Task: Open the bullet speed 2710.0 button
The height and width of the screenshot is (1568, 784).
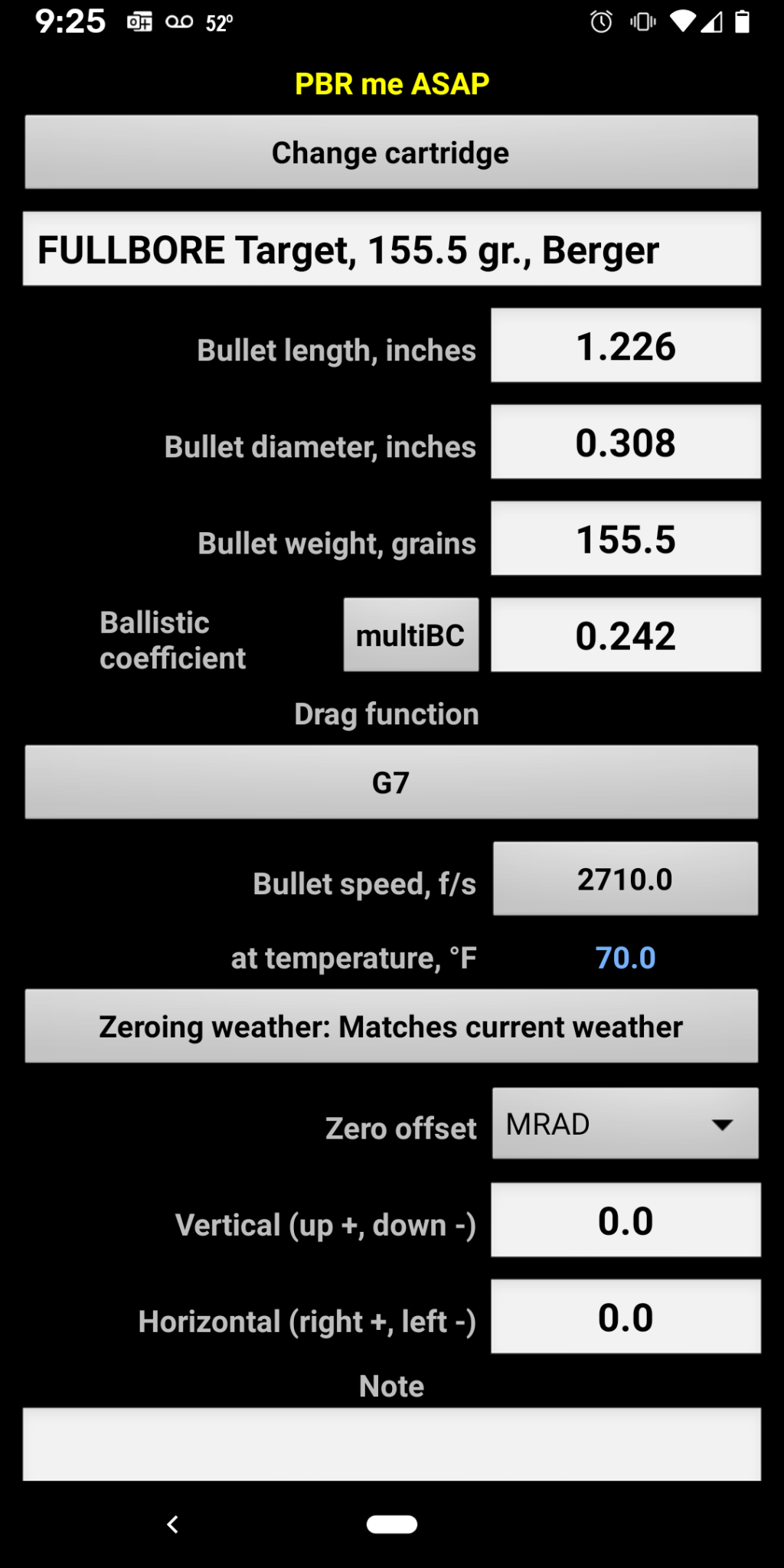Action: [626, 879]
